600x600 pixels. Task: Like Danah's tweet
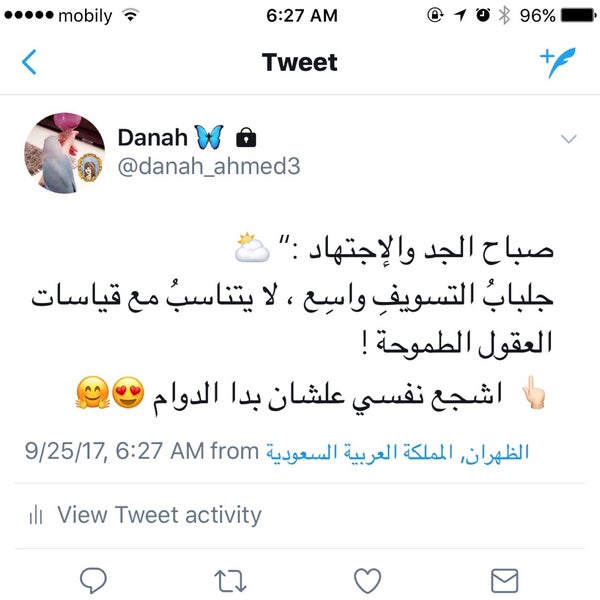[x=368, y=580]
